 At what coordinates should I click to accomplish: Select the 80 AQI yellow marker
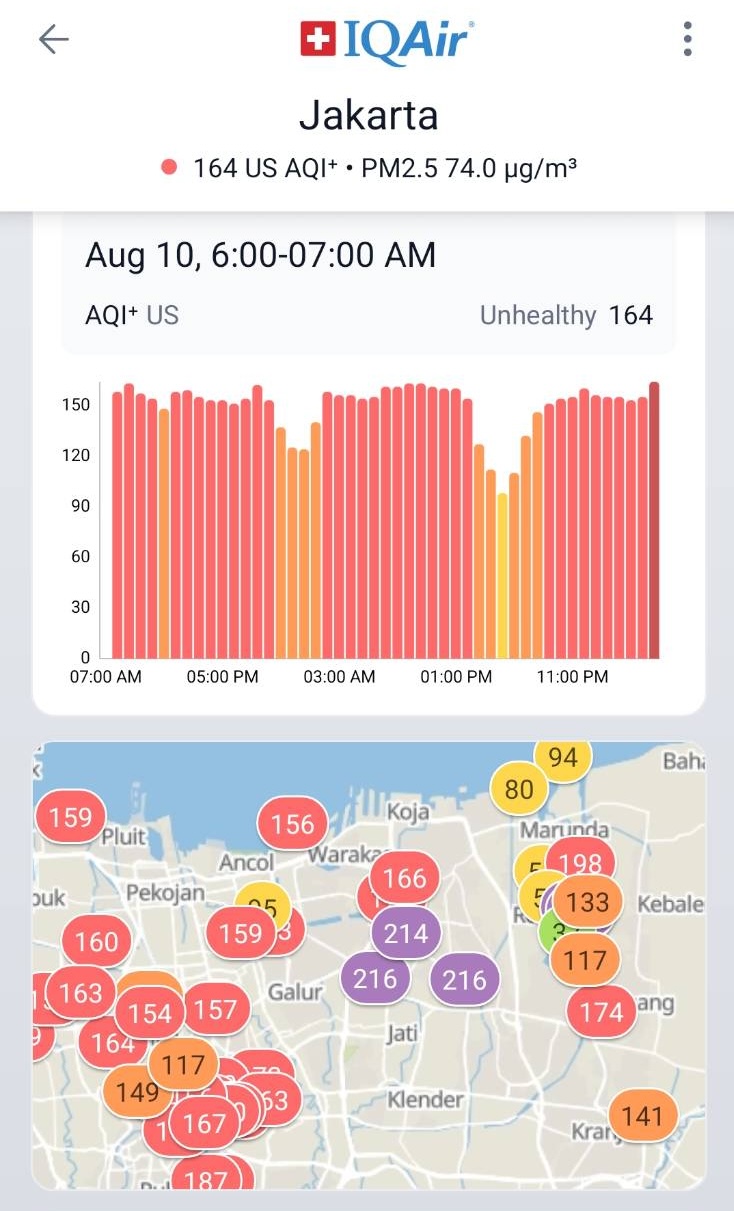[x=519, y=790]
